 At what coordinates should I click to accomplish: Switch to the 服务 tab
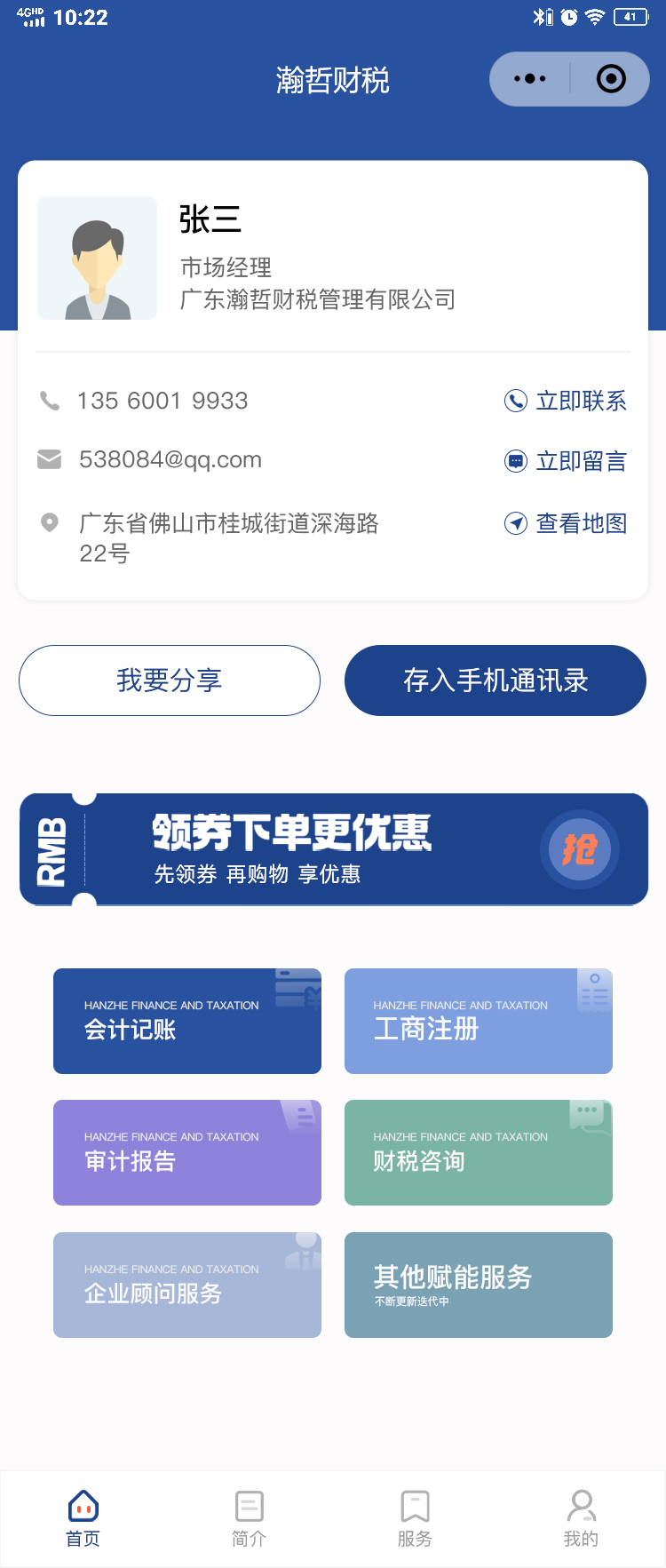click(415, 1518)
